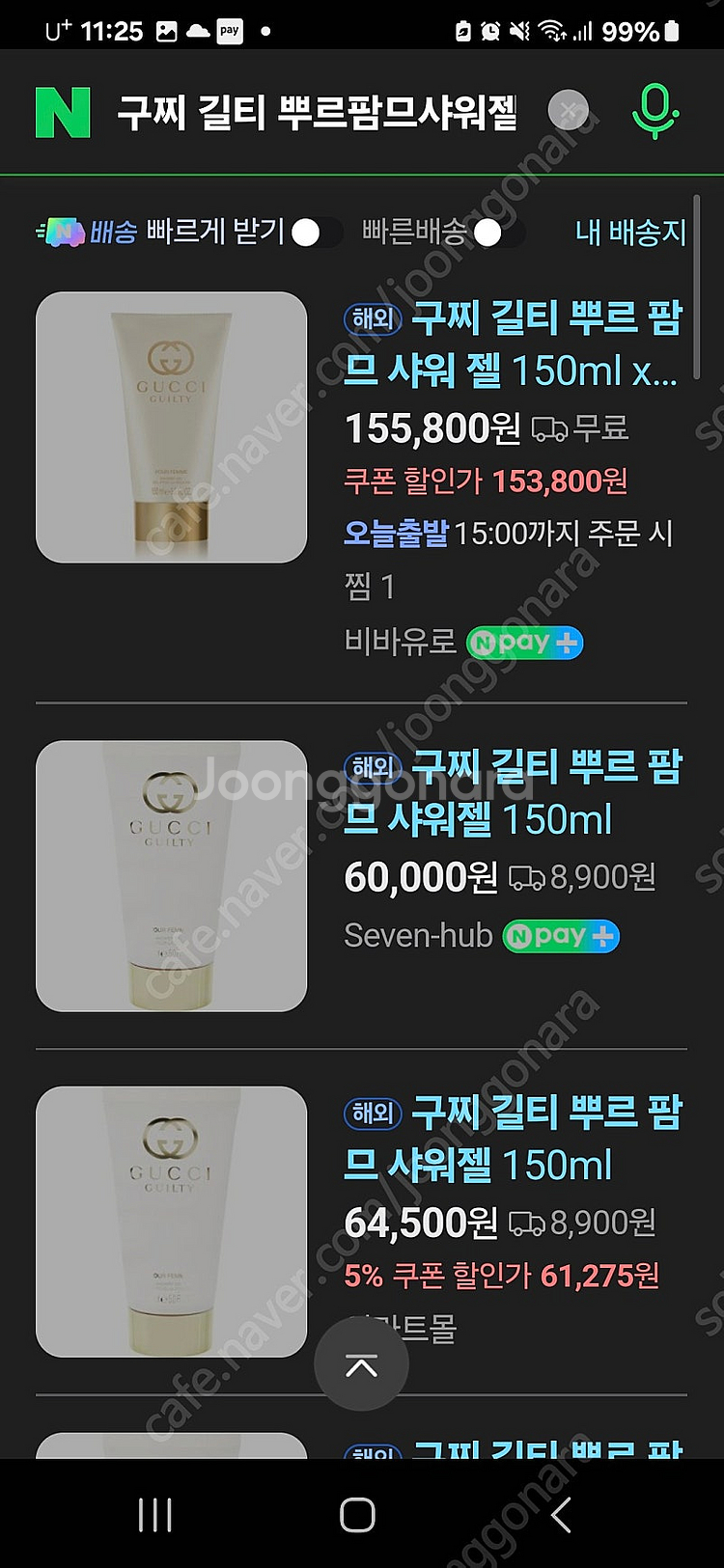Screen dimensions: 724x1568
Task: Tap the search field with 구찌 길티 query
Action: click(317, 113)
